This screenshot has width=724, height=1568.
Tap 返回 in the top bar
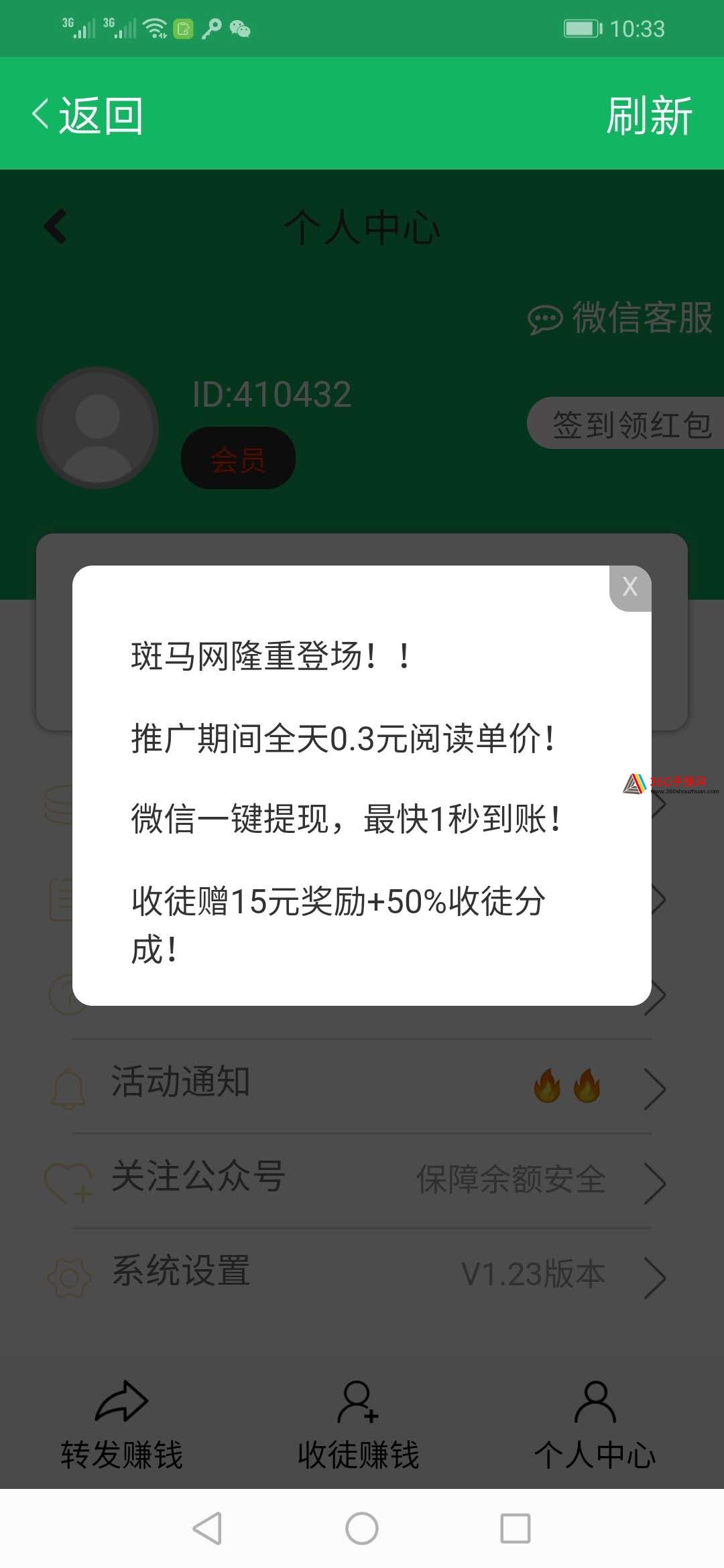point(87,115)
